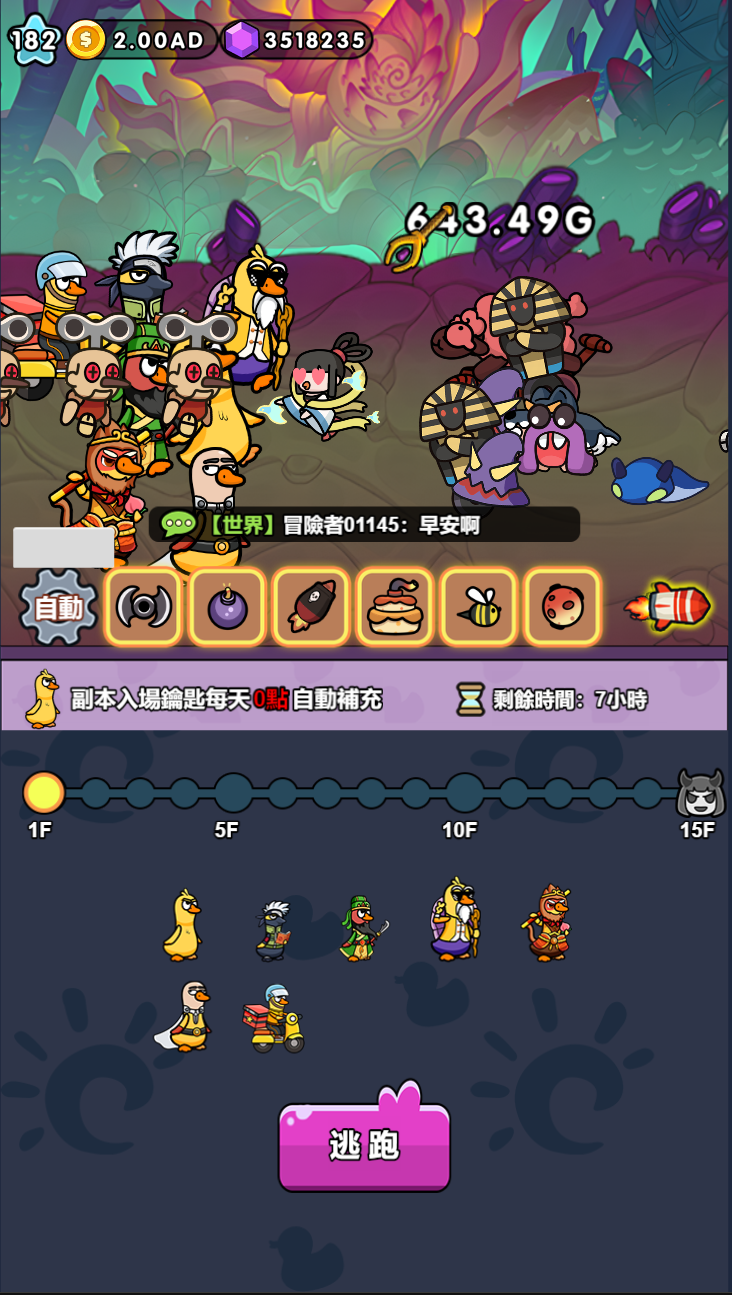Fire the black missile skill
Screen dimensions: 732x1295
(311, 607)
